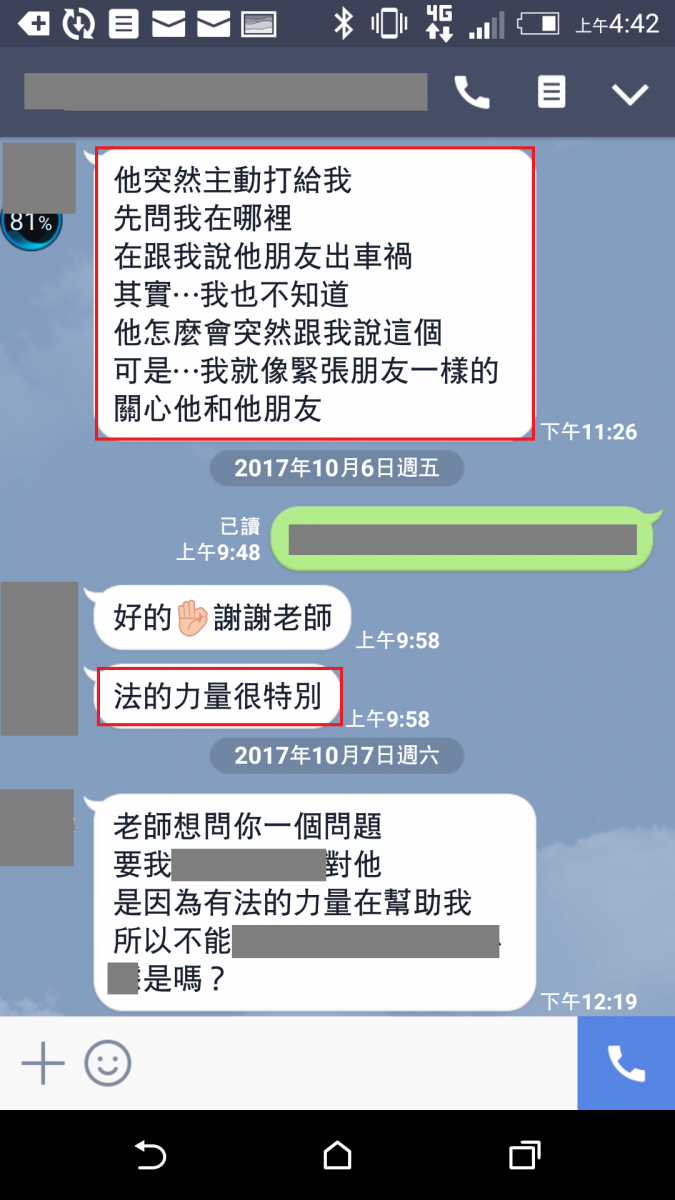675x1200 pixels.
Task: Go back with system back button
Action: 150,1157
